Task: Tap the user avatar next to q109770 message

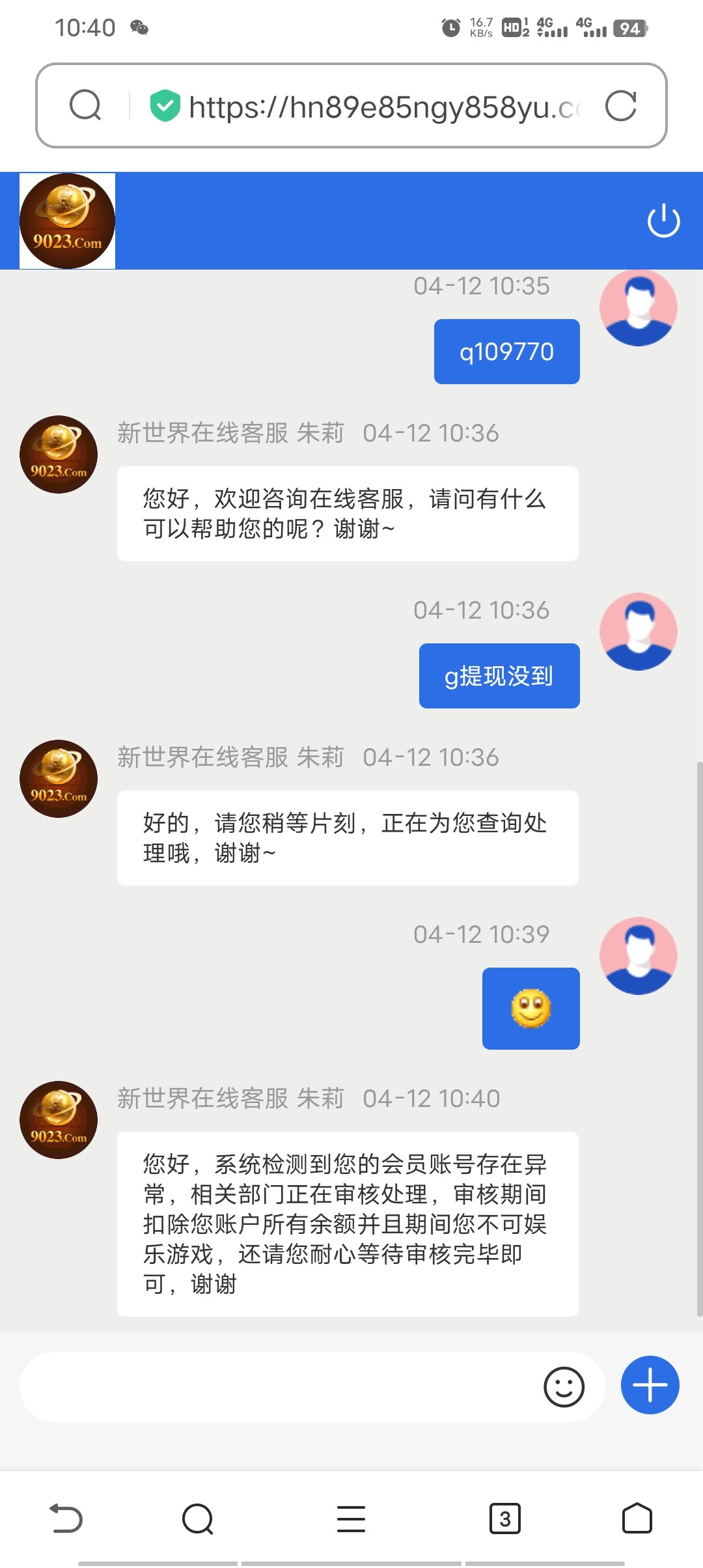Action: click(639, 306)
